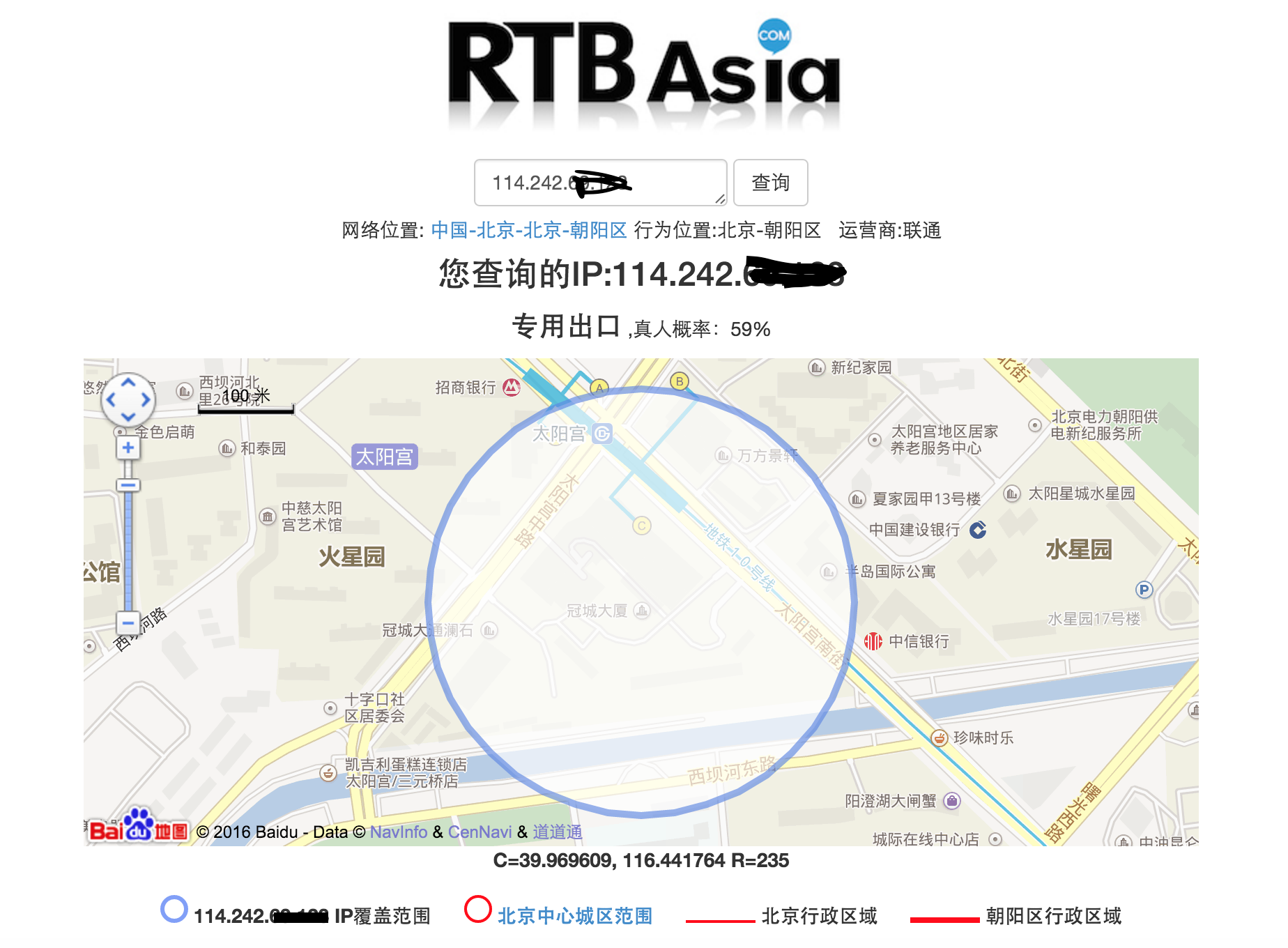Open the NavInfo copyright link
The width and height of the screenshot is (1288, 948).
(x=399, y=832)
